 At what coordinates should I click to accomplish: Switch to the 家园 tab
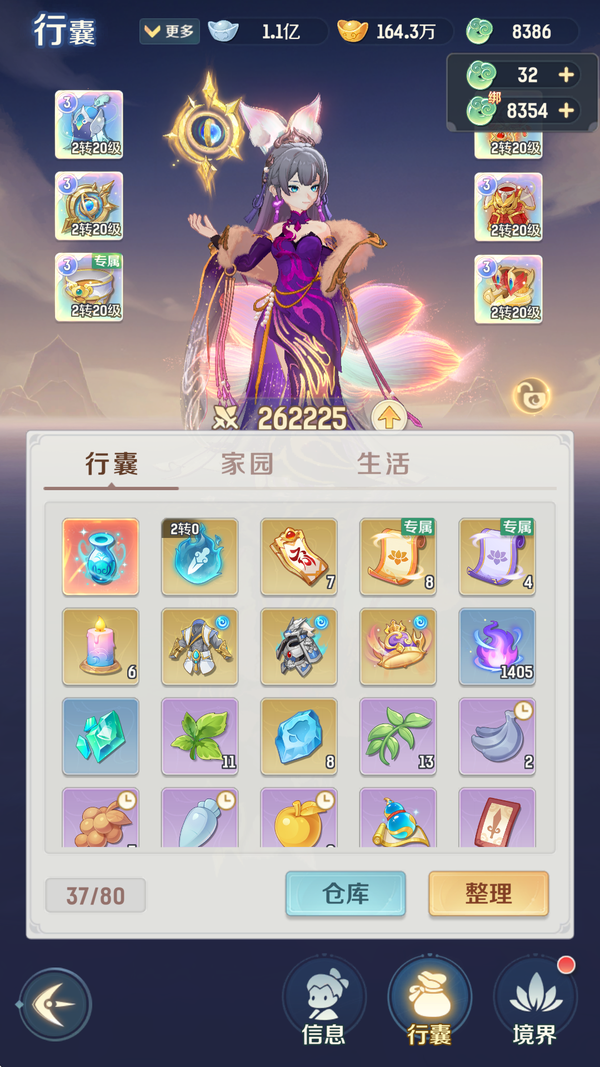246,464
